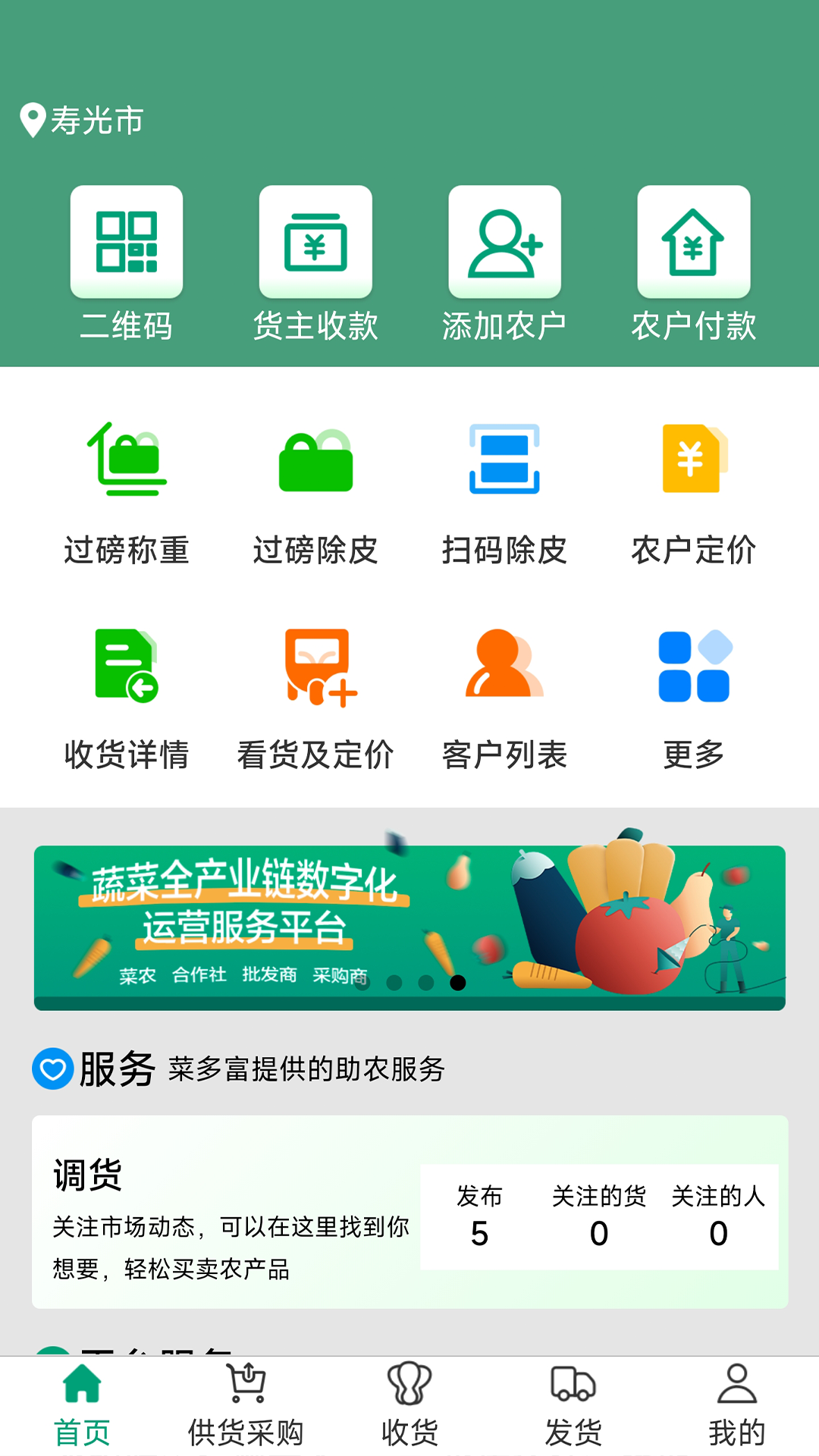Show 更多 functions
This screenshot has height=1456, width=819.
(693, 698)
